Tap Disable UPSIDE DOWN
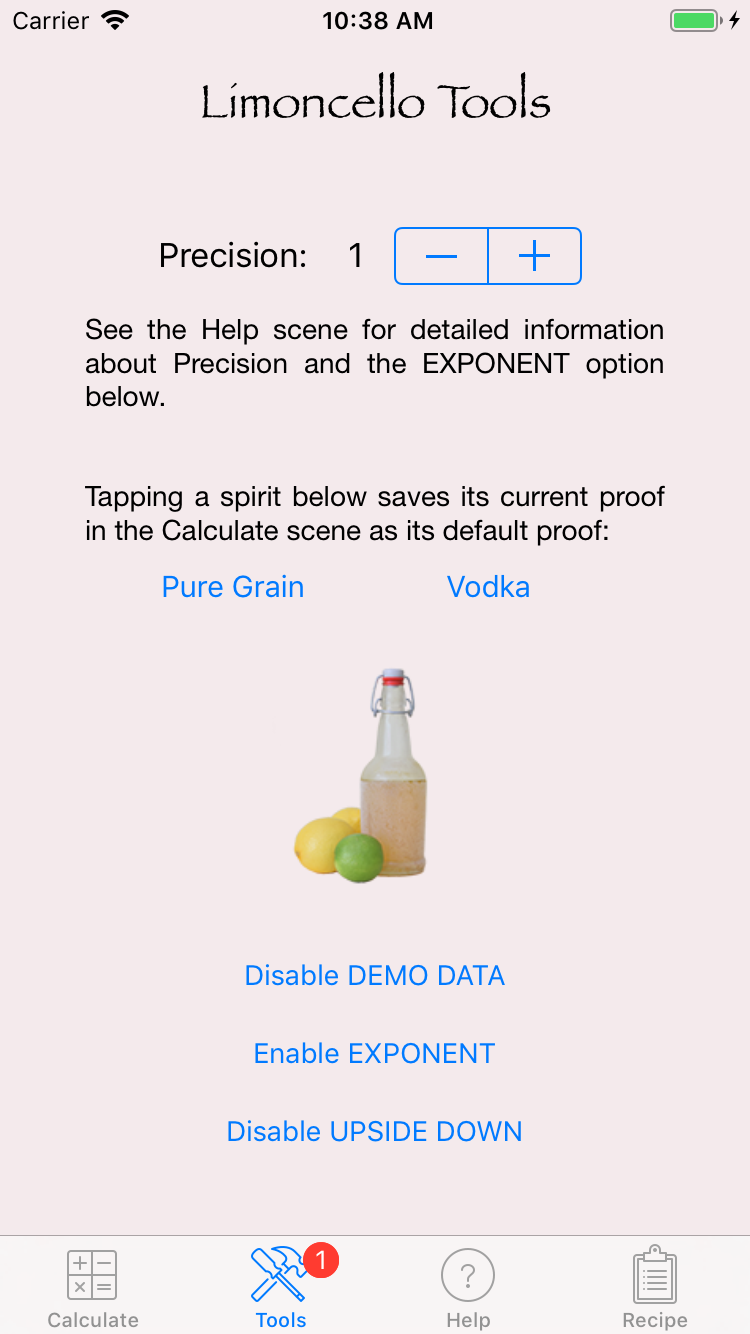Screen dimensions: 750x1334 (x=374, y=1131)
